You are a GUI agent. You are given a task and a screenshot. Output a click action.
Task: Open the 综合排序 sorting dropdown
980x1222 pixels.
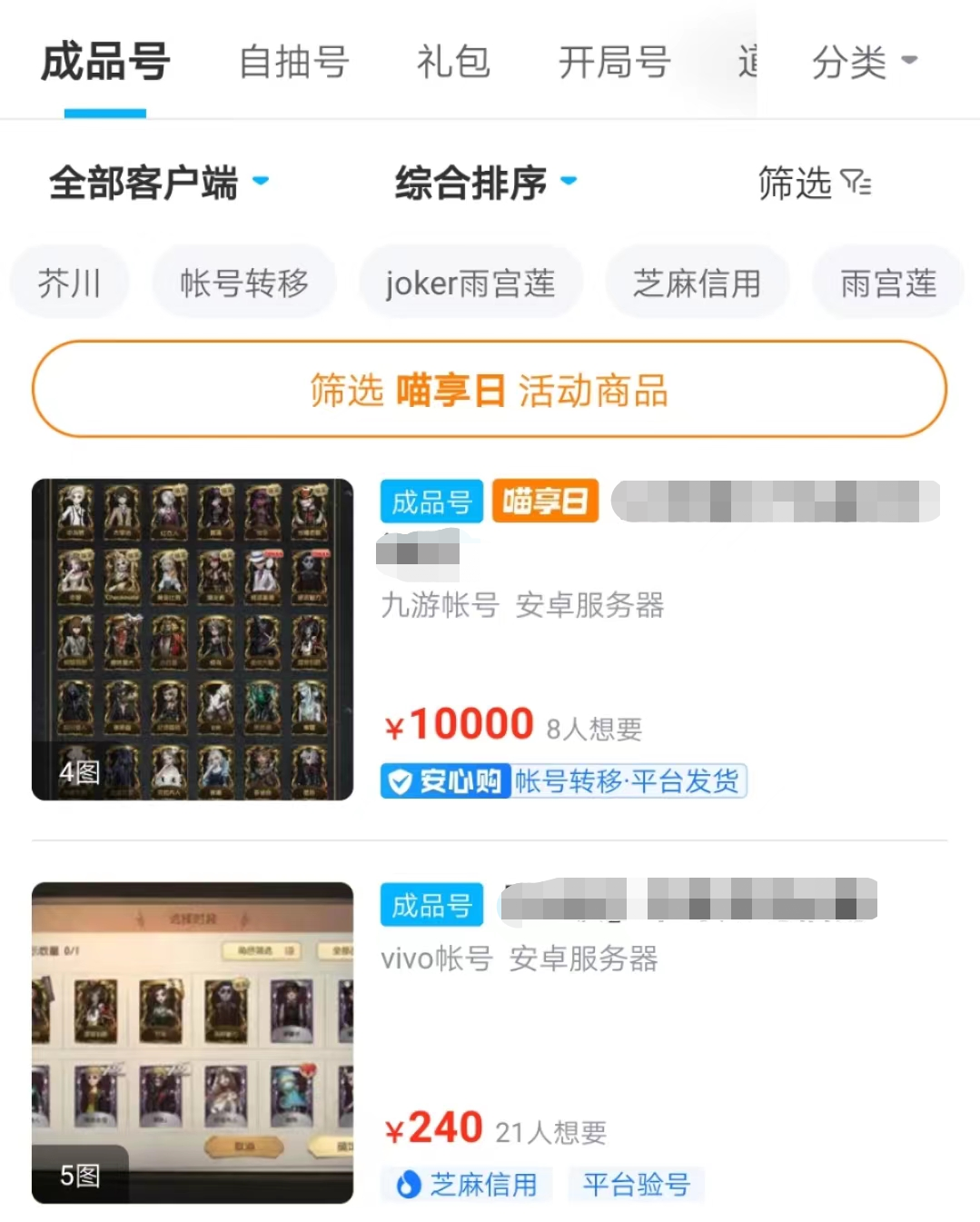pyautogui.click(x=485, y=183)
